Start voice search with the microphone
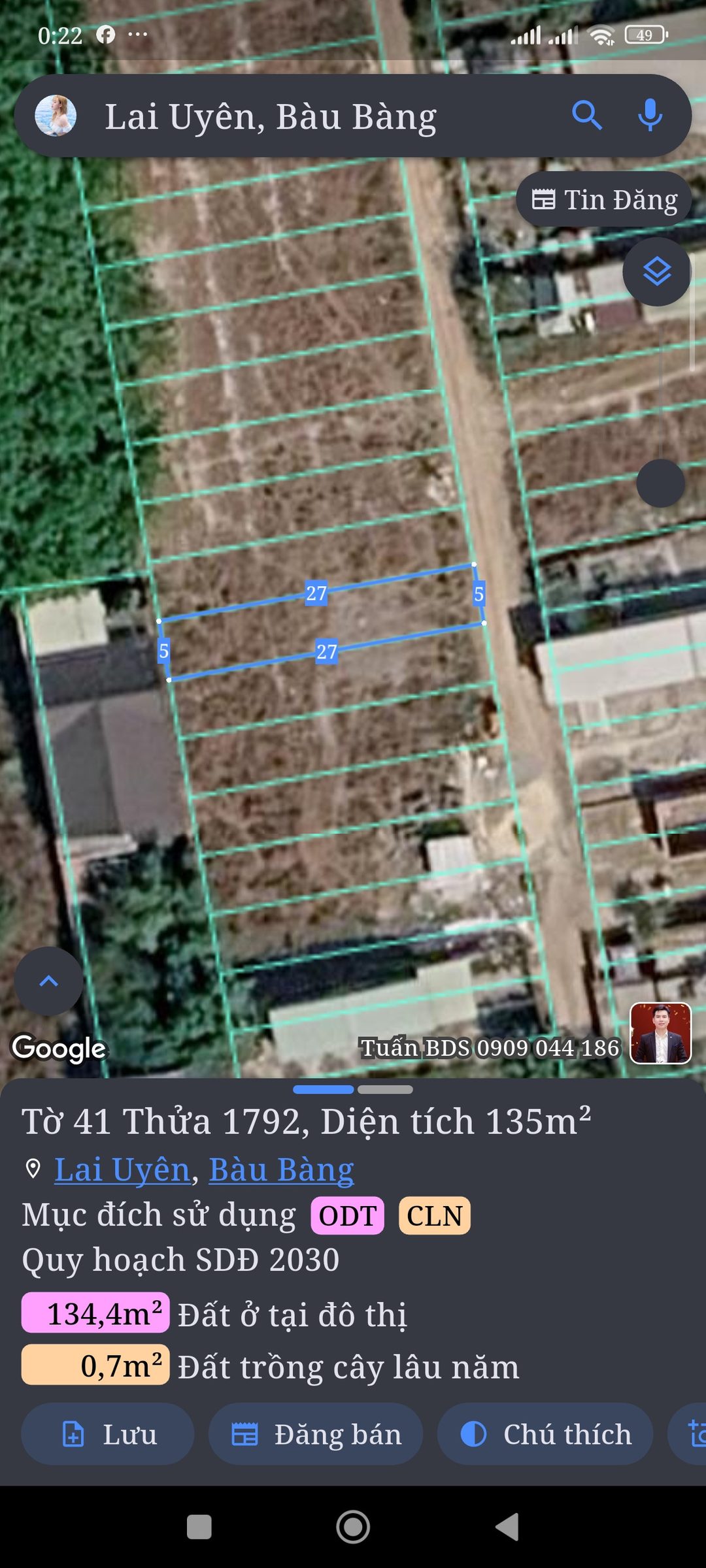Screen dimensions: 706x1568 pos(650,116)
